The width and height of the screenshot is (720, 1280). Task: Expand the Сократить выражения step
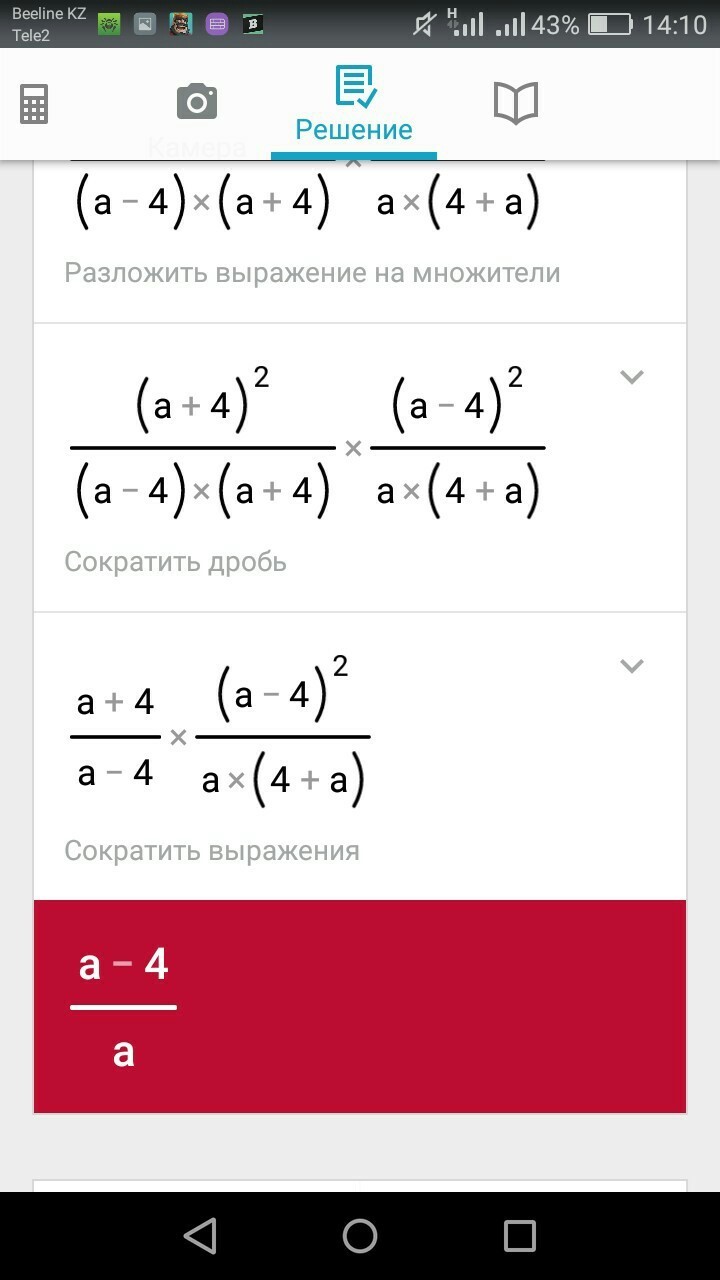pos(631,666)
